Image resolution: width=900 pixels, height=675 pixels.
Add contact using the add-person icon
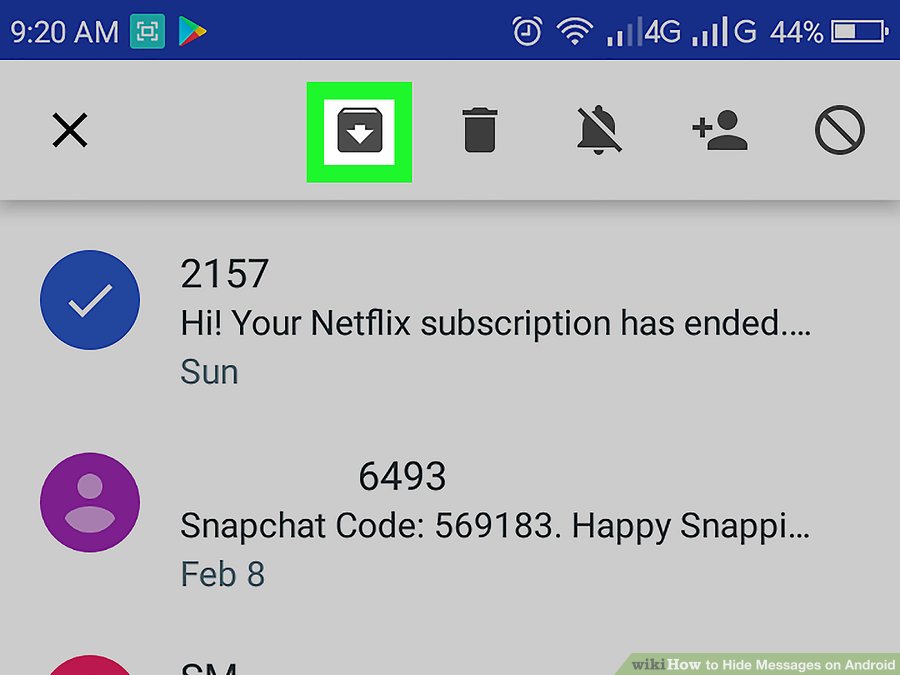(720, 130)
